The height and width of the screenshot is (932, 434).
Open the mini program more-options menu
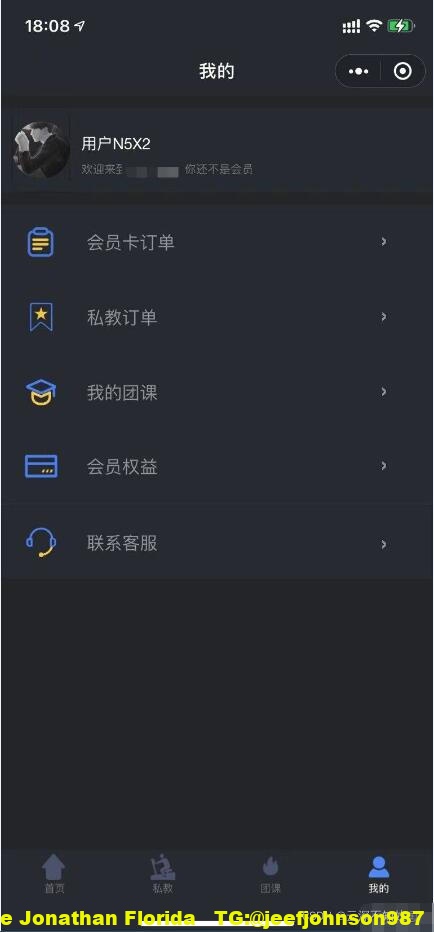pyautogui.click(x=358, y=71)
